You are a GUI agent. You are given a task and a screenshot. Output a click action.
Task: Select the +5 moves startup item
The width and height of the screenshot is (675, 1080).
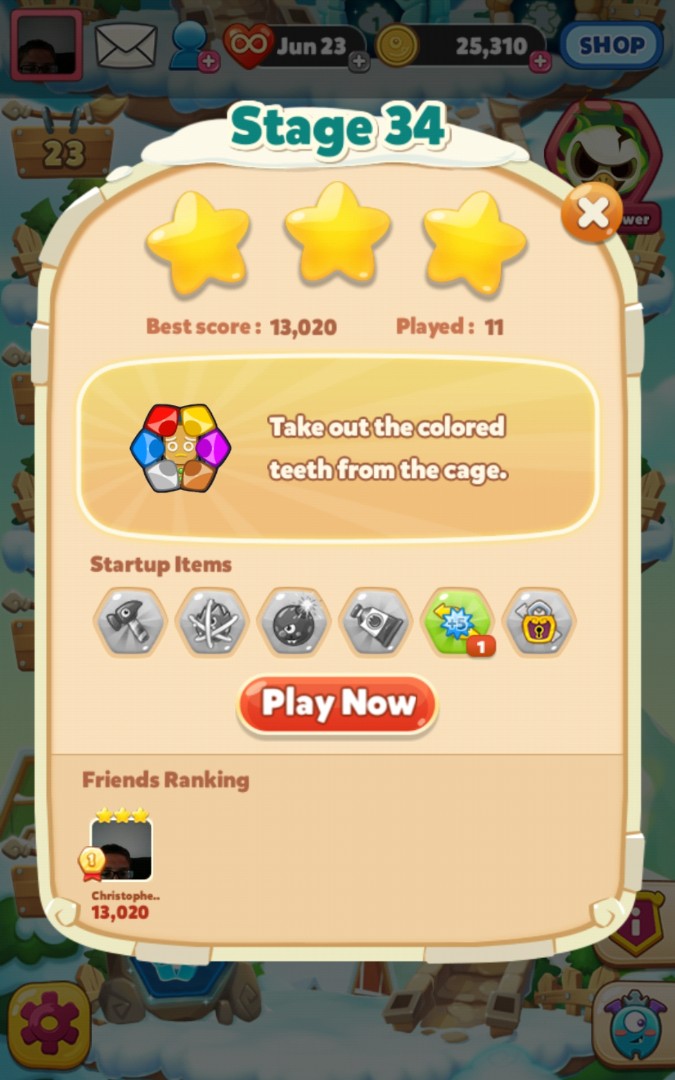(x=458, y=622)
